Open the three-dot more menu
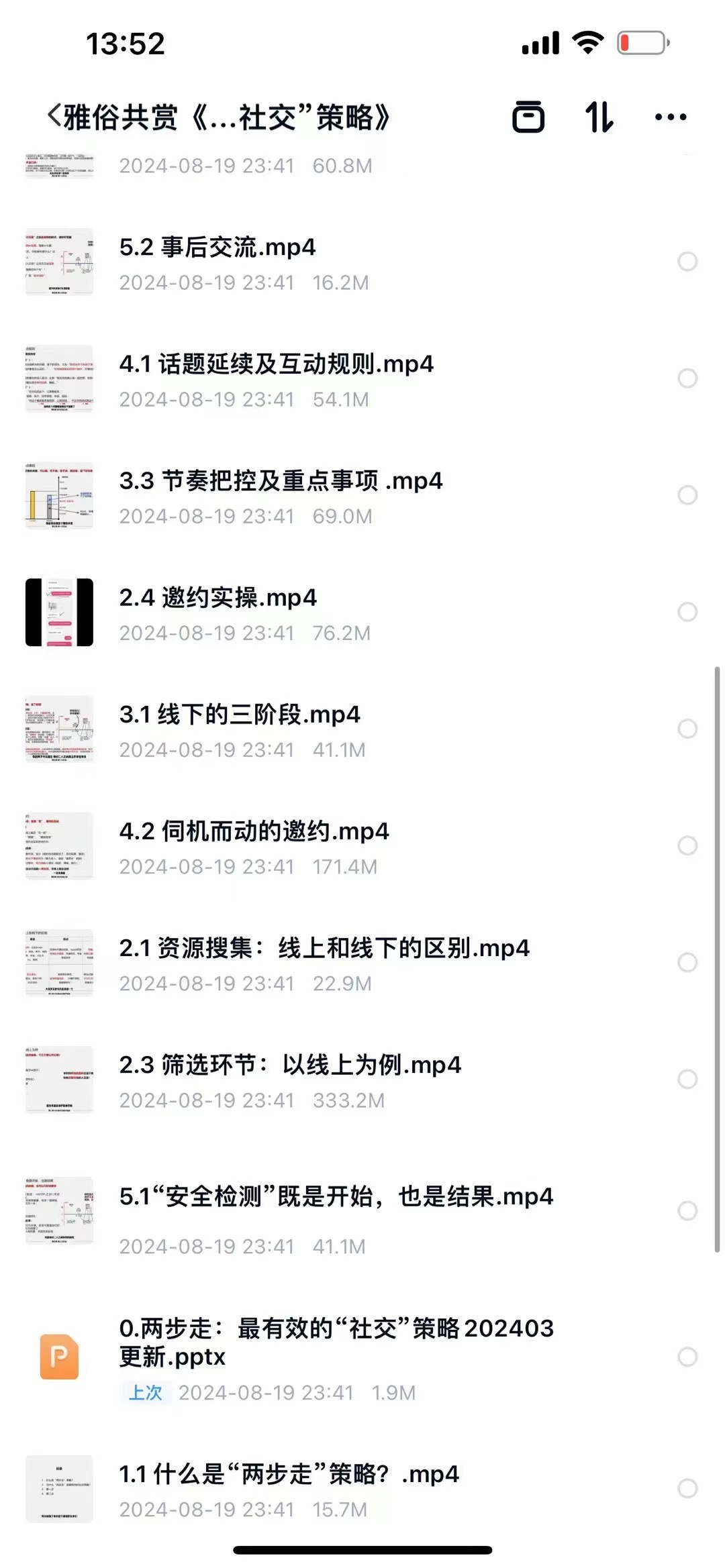This screenshot has height=1568, width=725. pyautogui.click(x=670, y=117)
